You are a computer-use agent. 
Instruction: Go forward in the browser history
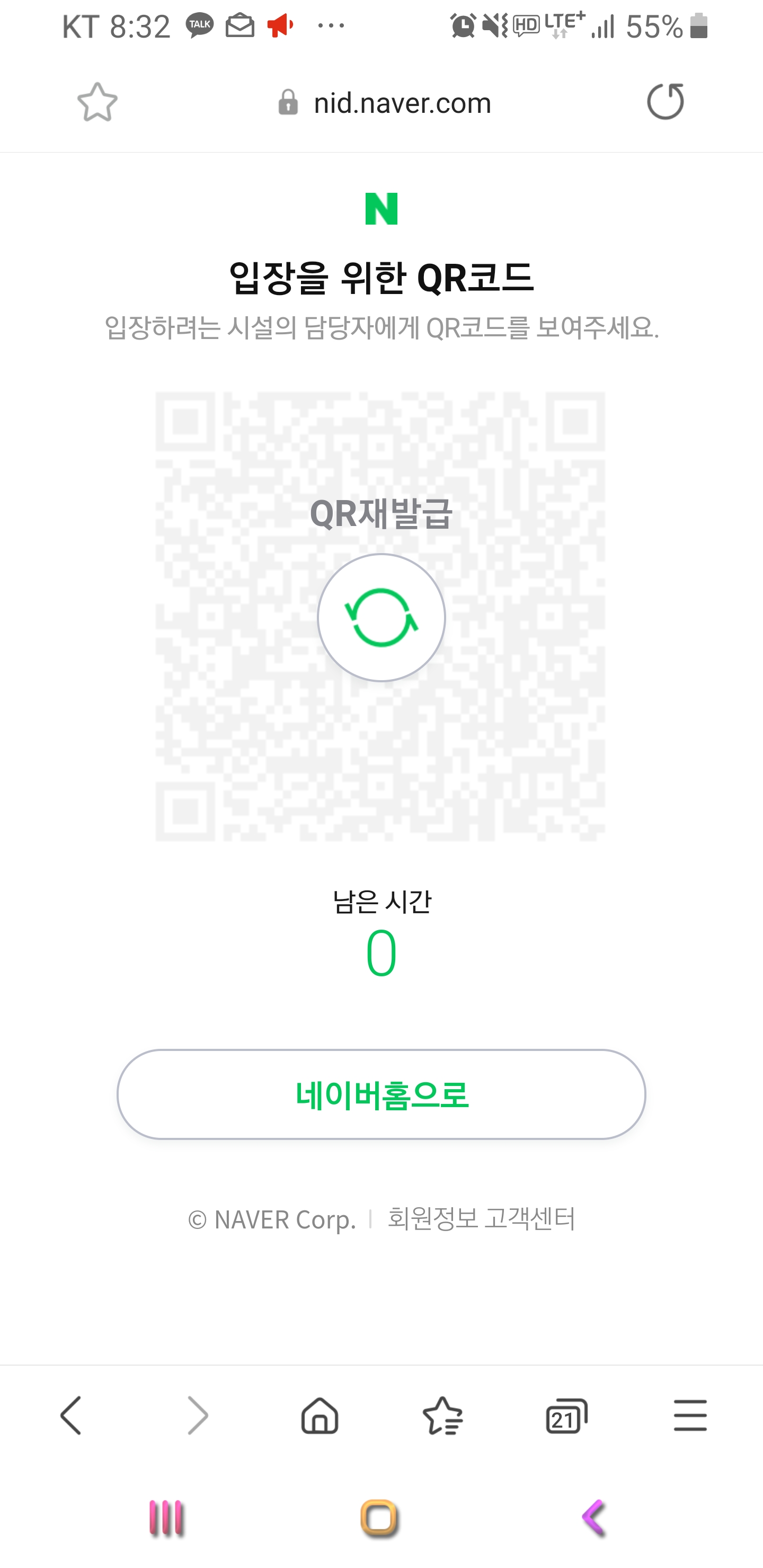click(x=197, y=1415)
